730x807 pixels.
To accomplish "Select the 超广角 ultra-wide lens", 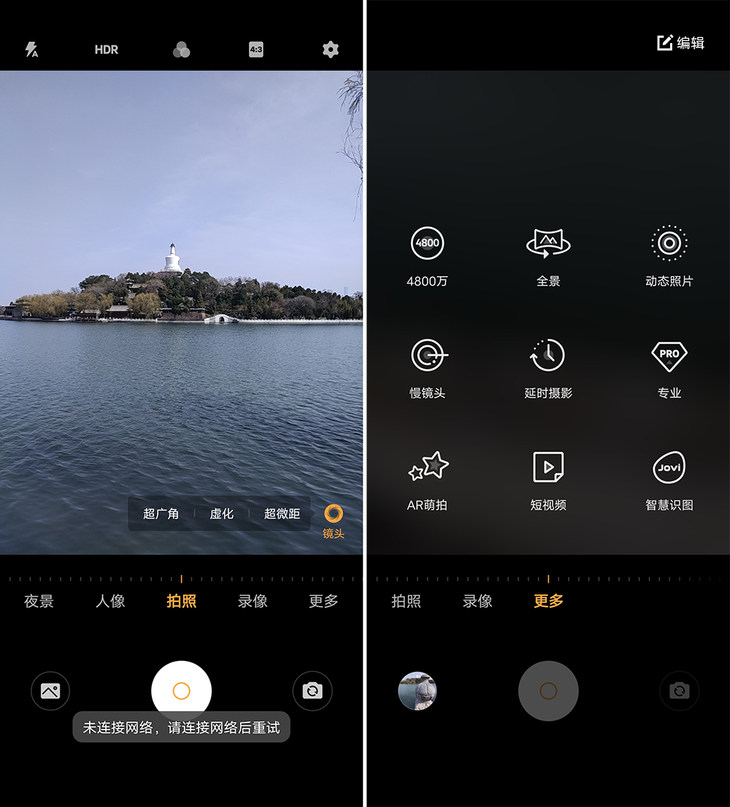I will point(161,514).
